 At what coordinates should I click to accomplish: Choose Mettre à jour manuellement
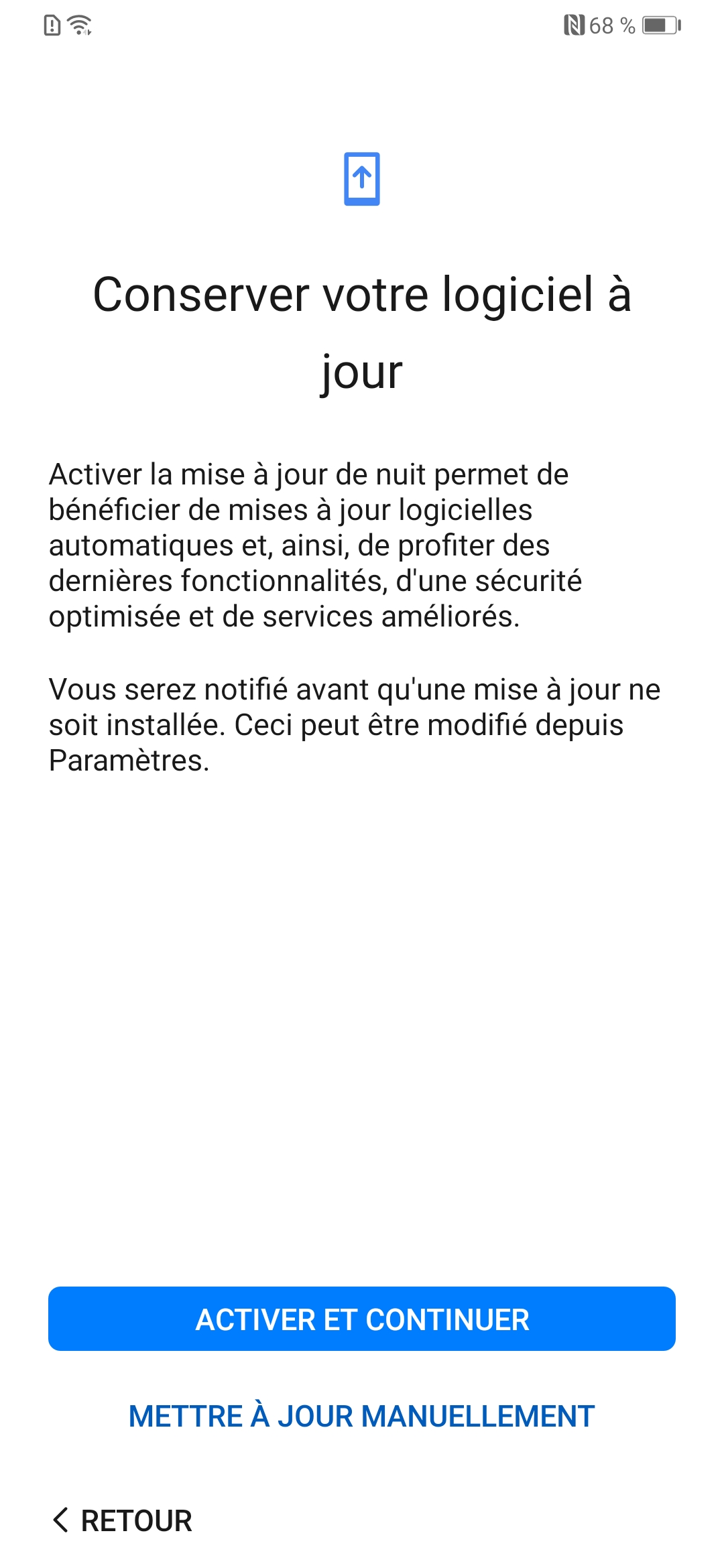(x=362, y=1417)
